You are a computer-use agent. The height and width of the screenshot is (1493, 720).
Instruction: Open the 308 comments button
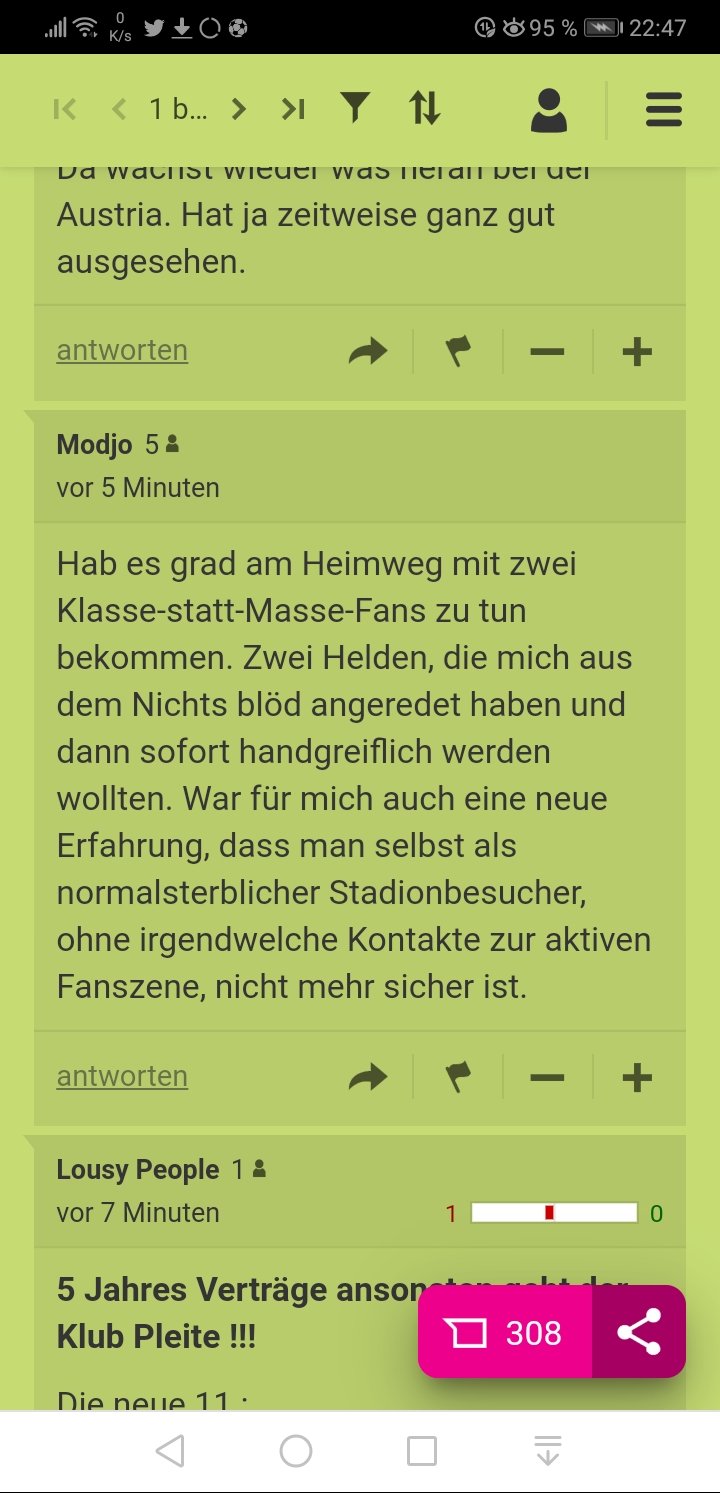(x=506, y=1332)
